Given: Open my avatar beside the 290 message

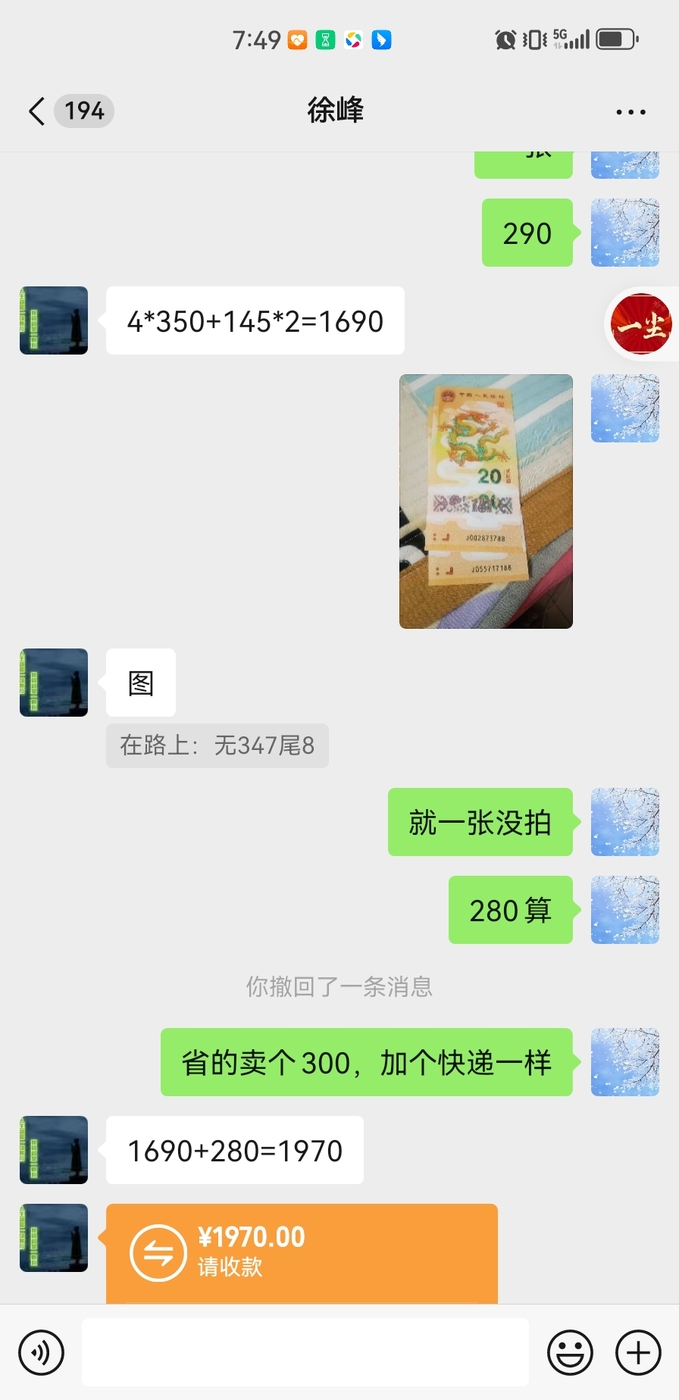Looking at the screenshot, I should 625,232.
